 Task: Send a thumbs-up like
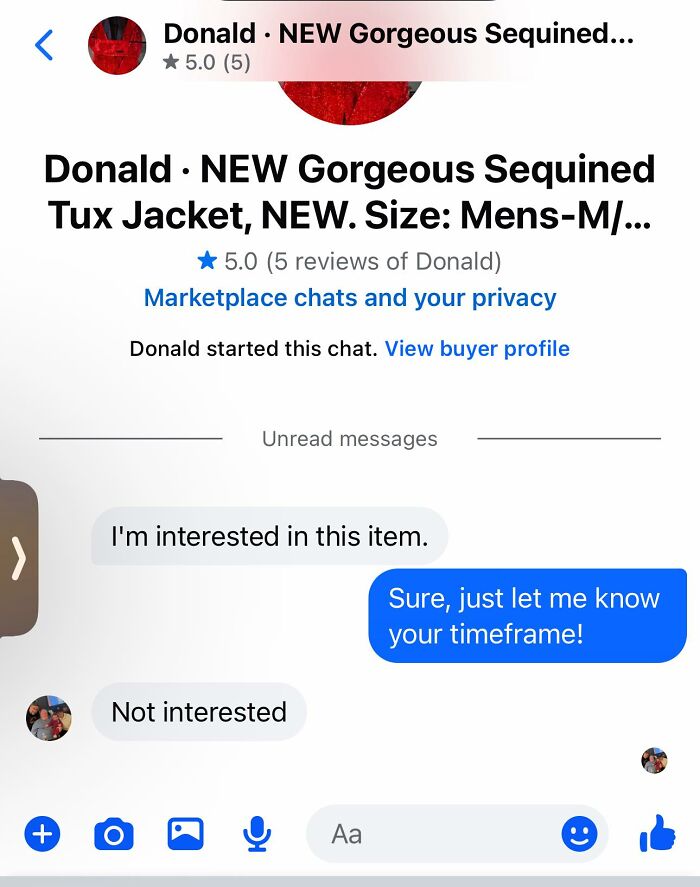tap(657, 832)
